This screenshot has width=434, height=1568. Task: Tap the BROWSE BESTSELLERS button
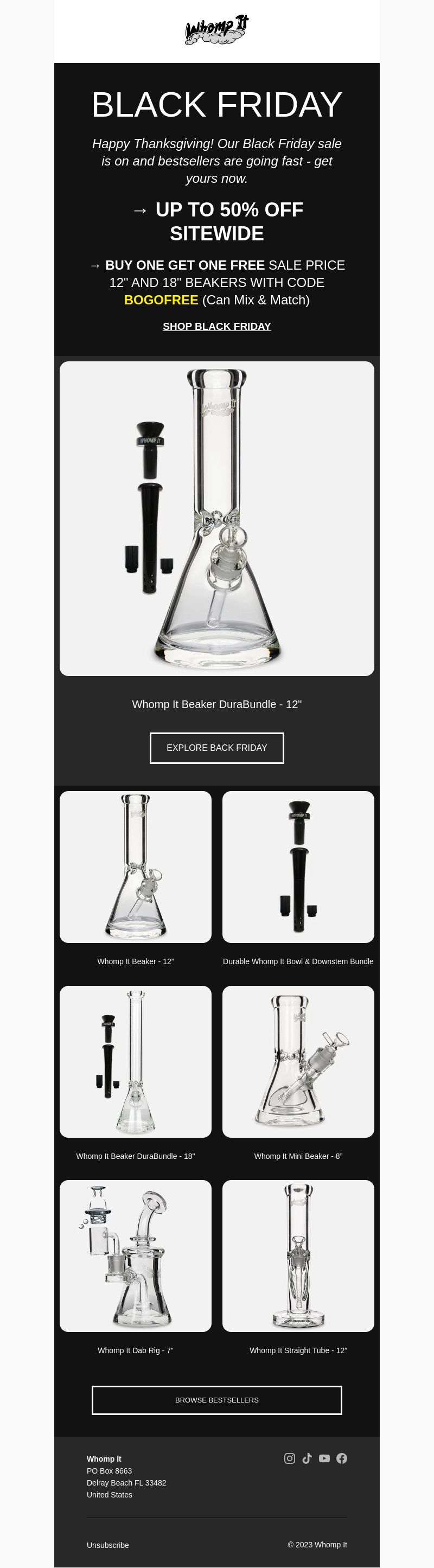pos(216,1400)
